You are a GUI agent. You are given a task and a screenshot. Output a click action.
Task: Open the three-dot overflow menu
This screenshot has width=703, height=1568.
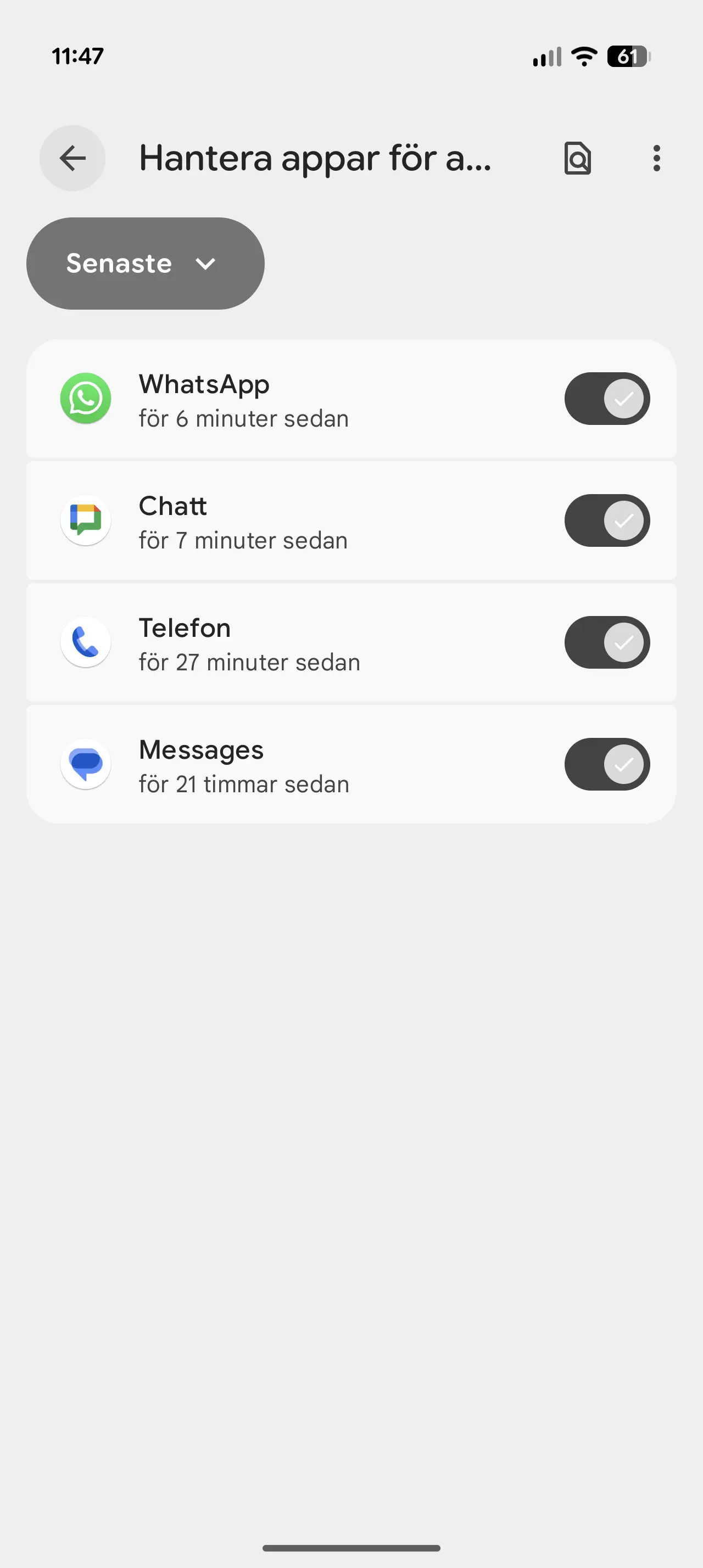coord(656,158)
